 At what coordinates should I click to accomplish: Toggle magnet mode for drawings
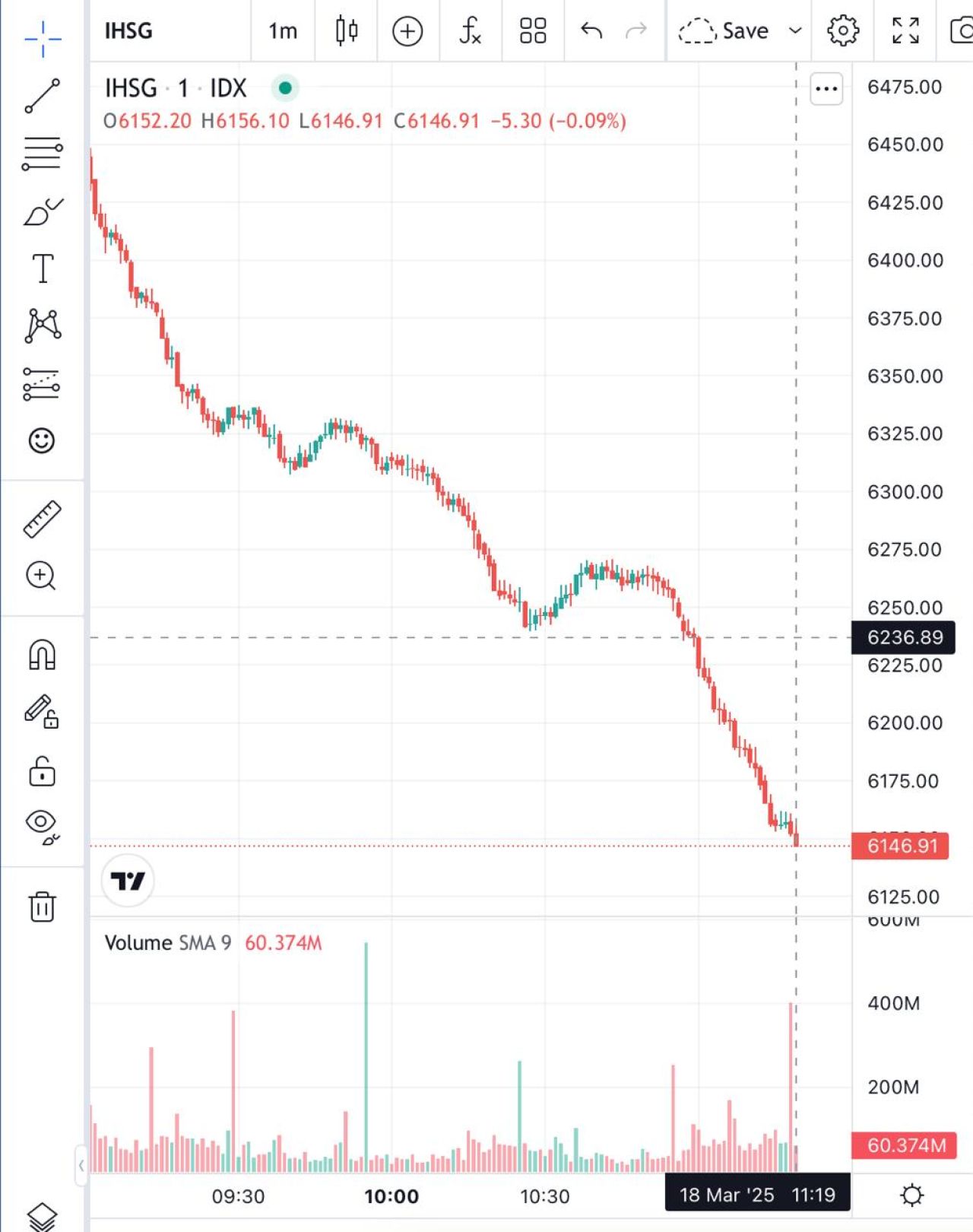(42, 655)
